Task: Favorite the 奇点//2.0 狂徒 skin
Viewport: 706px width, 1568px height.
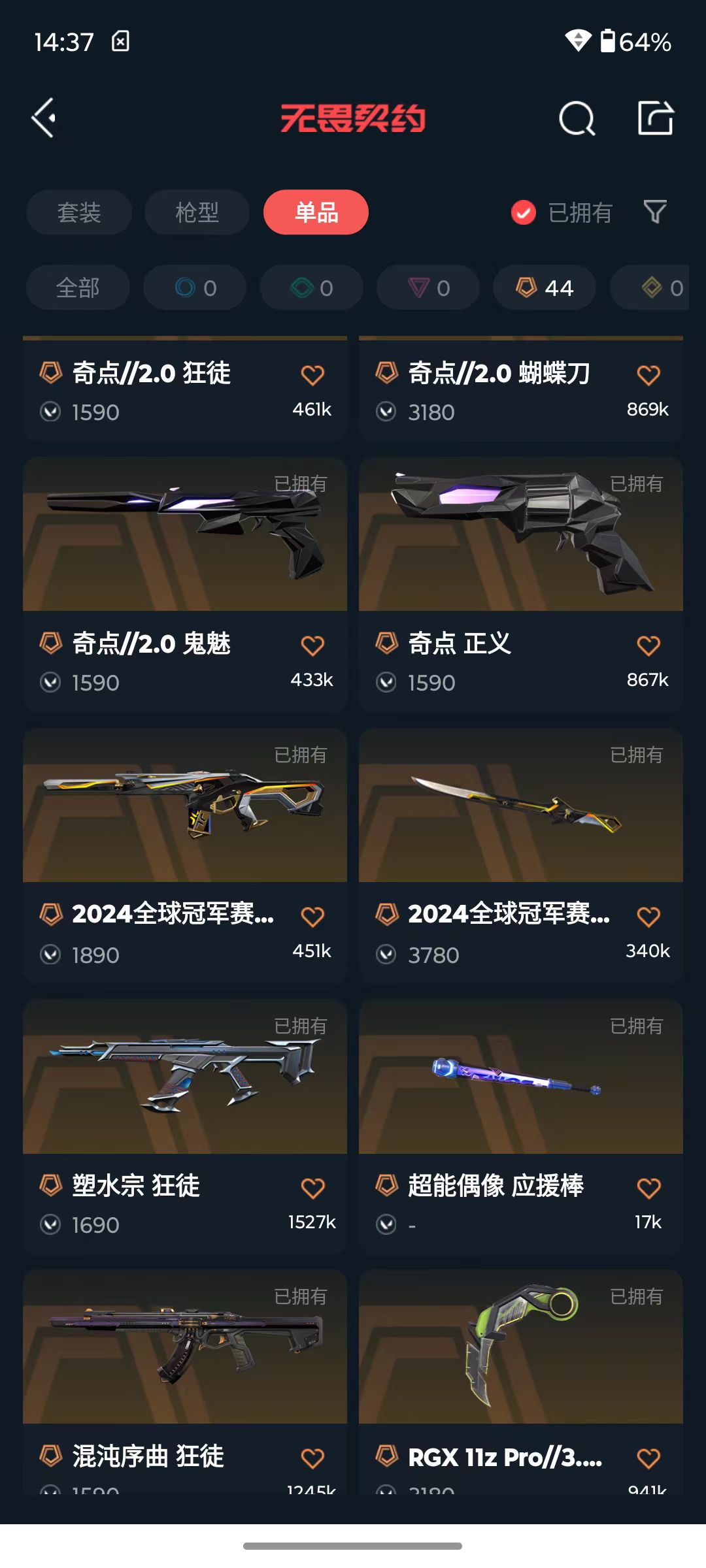Action: pos(312,375)
